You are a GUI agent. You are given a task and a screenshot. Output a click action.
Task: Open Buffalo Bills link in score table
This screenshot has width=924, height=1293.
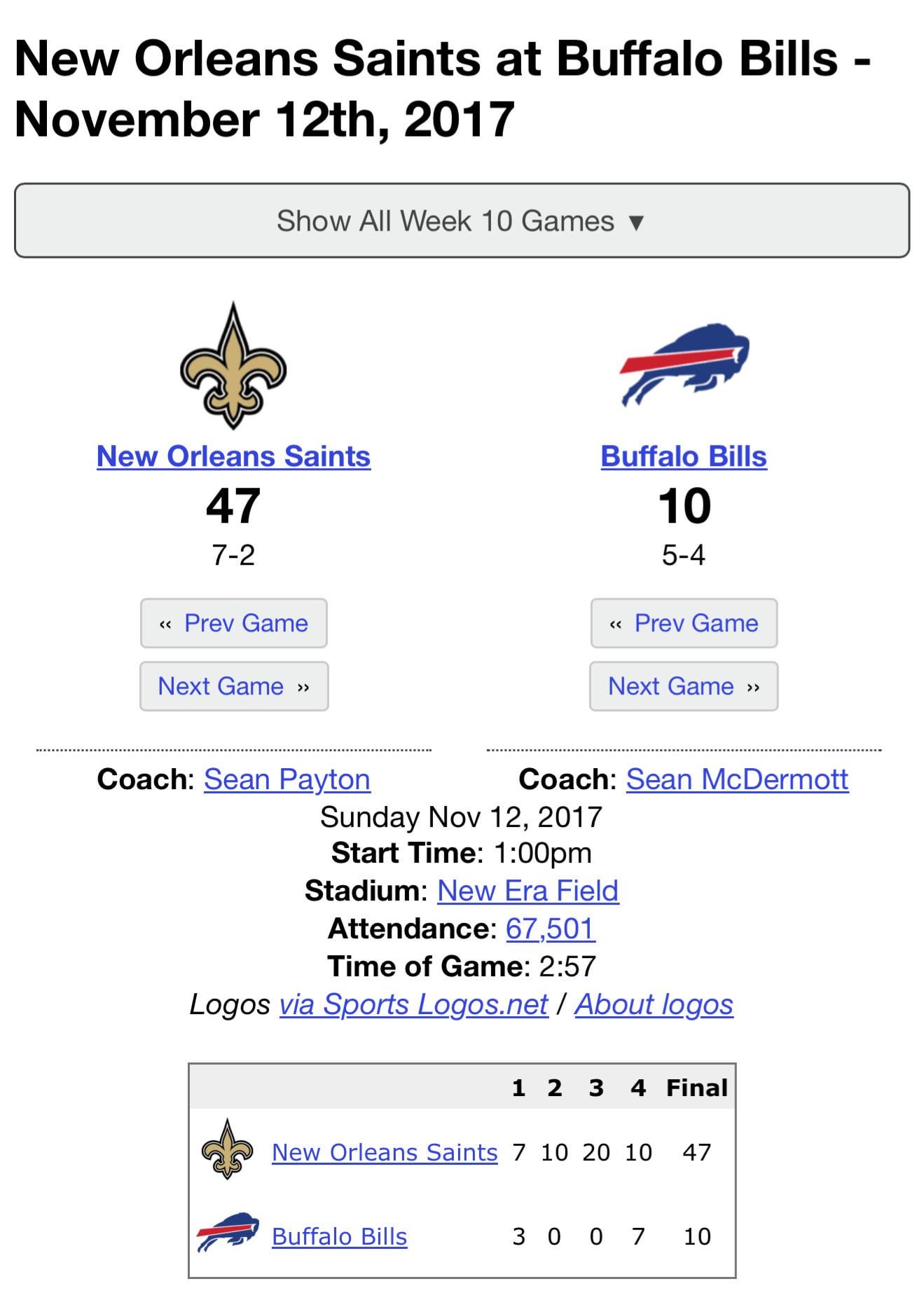(x=339, y=1236)
